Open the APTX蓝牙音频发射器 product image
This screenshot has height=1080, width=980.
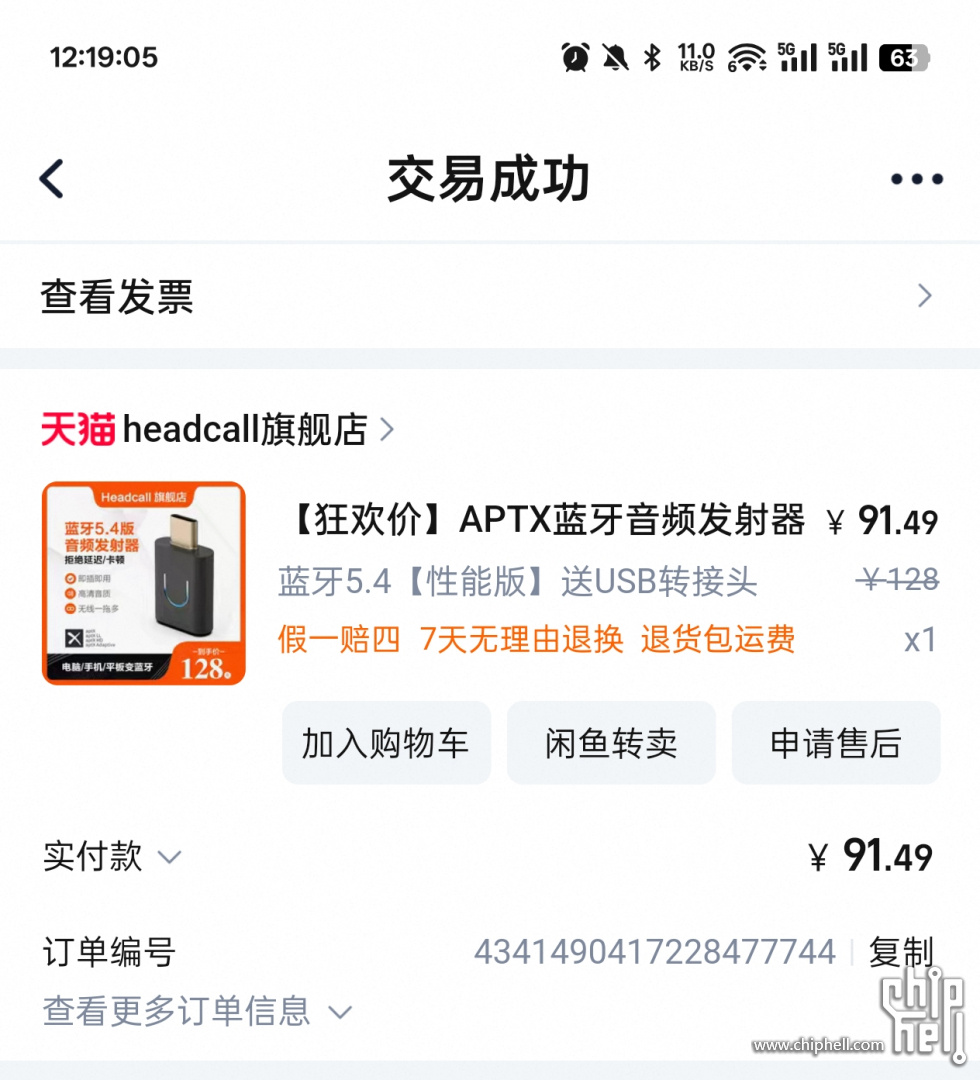pos(143,583)
